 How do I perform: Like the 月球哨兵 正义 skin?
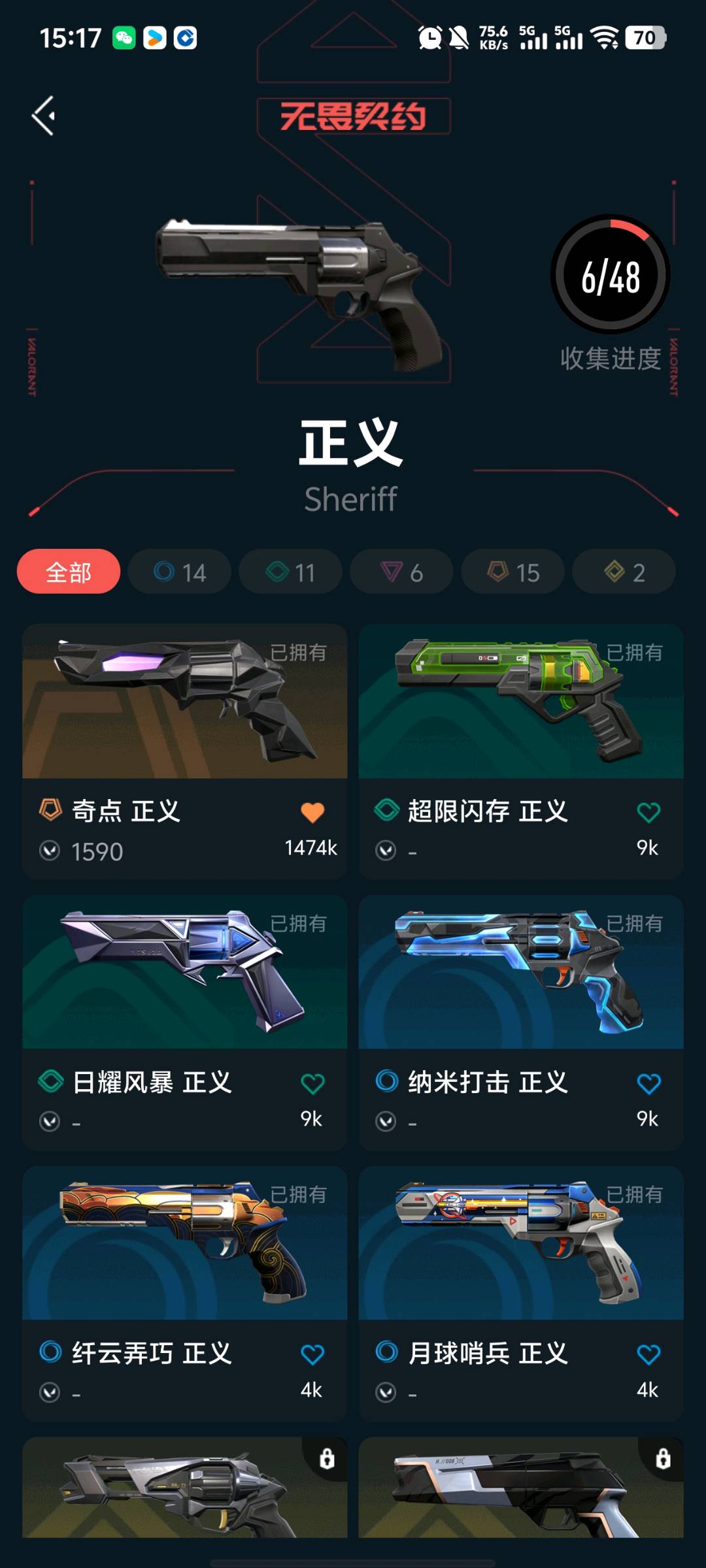648,1355
